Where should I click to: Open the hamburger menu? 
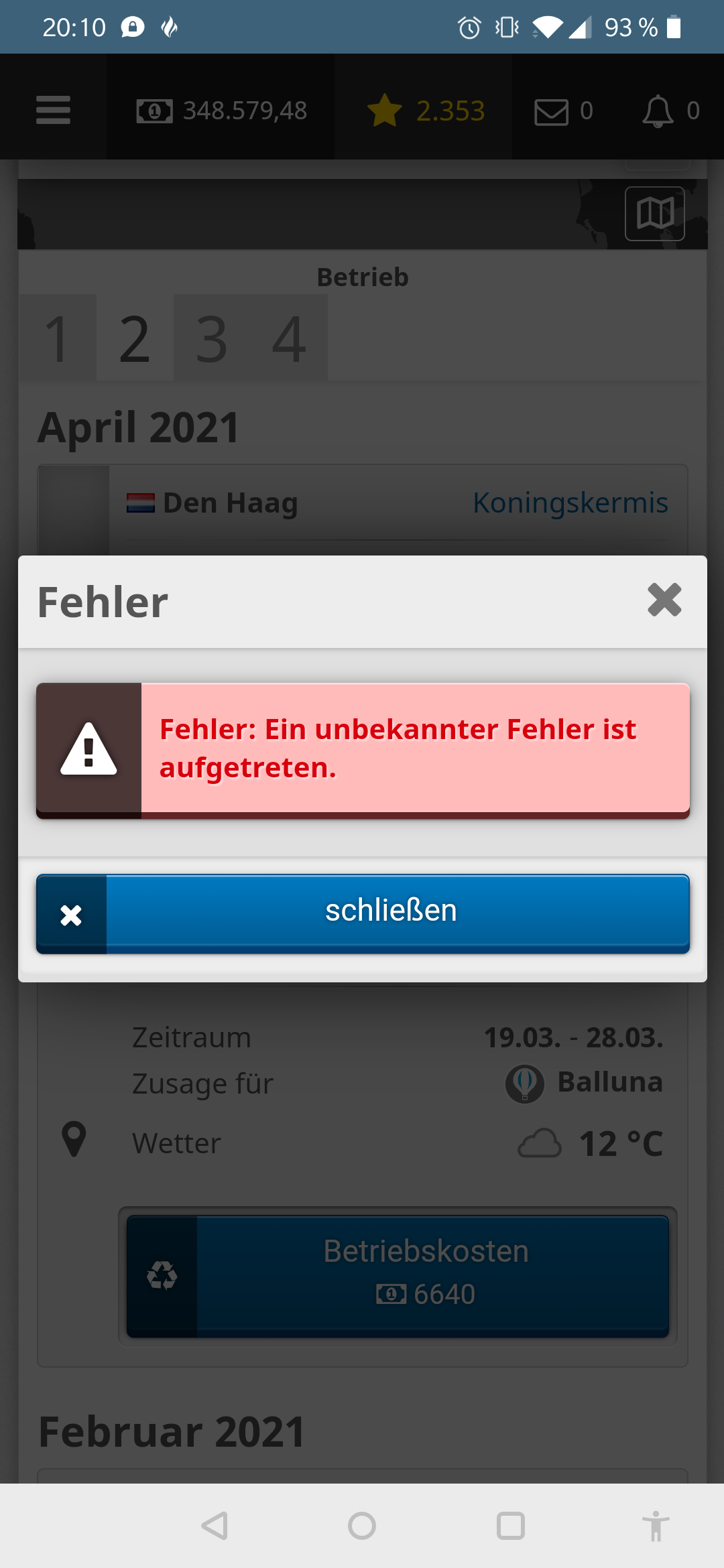[x=54, y=110]
